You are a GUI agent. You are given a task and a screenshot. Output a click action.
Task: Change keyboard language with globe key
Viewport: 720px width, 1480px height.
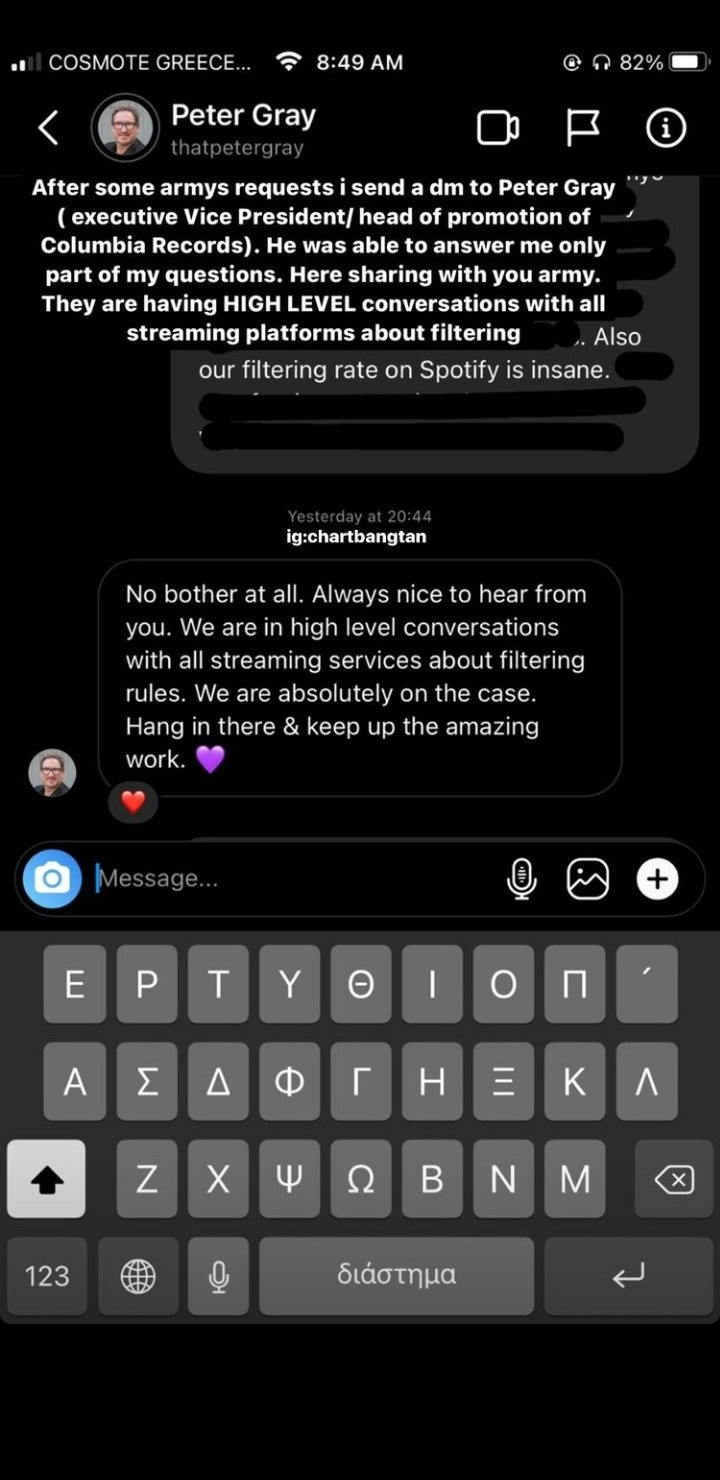138,1275
